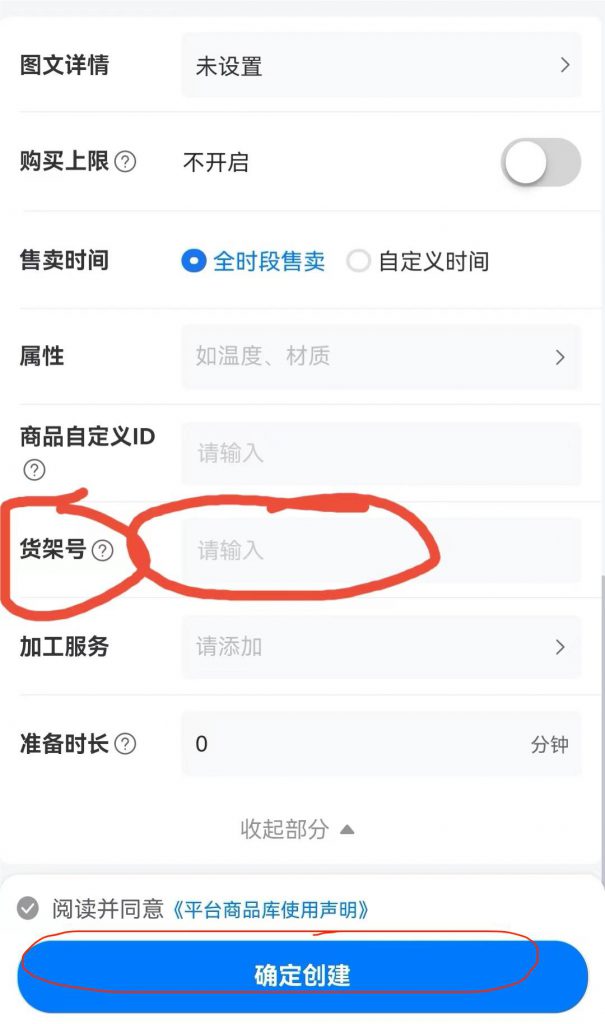Uncheck the 阅读并同意 agreement checkbox
Image resolution: width=605 pixels, height=1024 pixels.
(x=27, y=908)
